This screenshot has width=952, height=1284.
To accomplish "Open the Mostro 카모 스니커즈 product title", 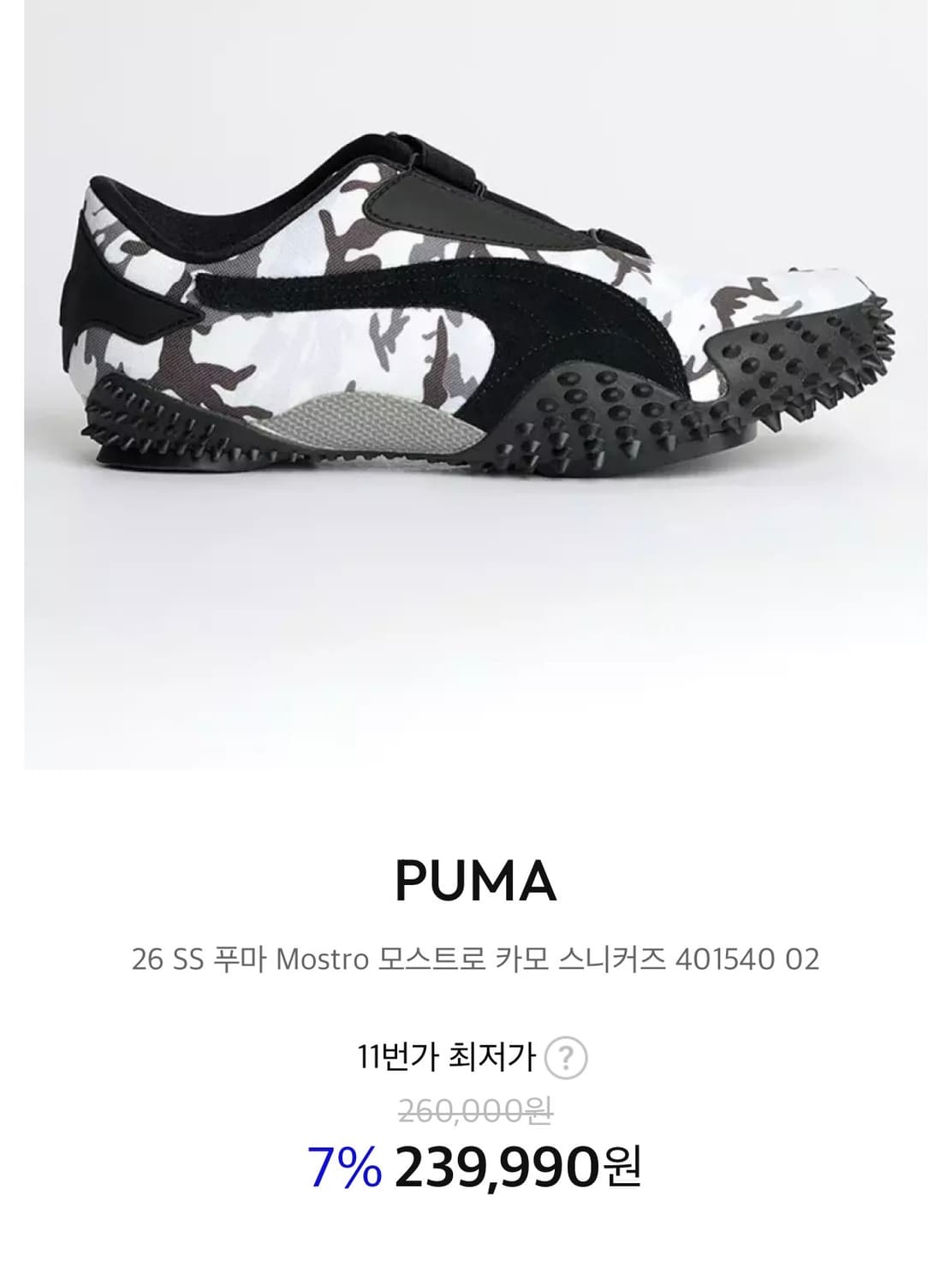I will [476, 960].
